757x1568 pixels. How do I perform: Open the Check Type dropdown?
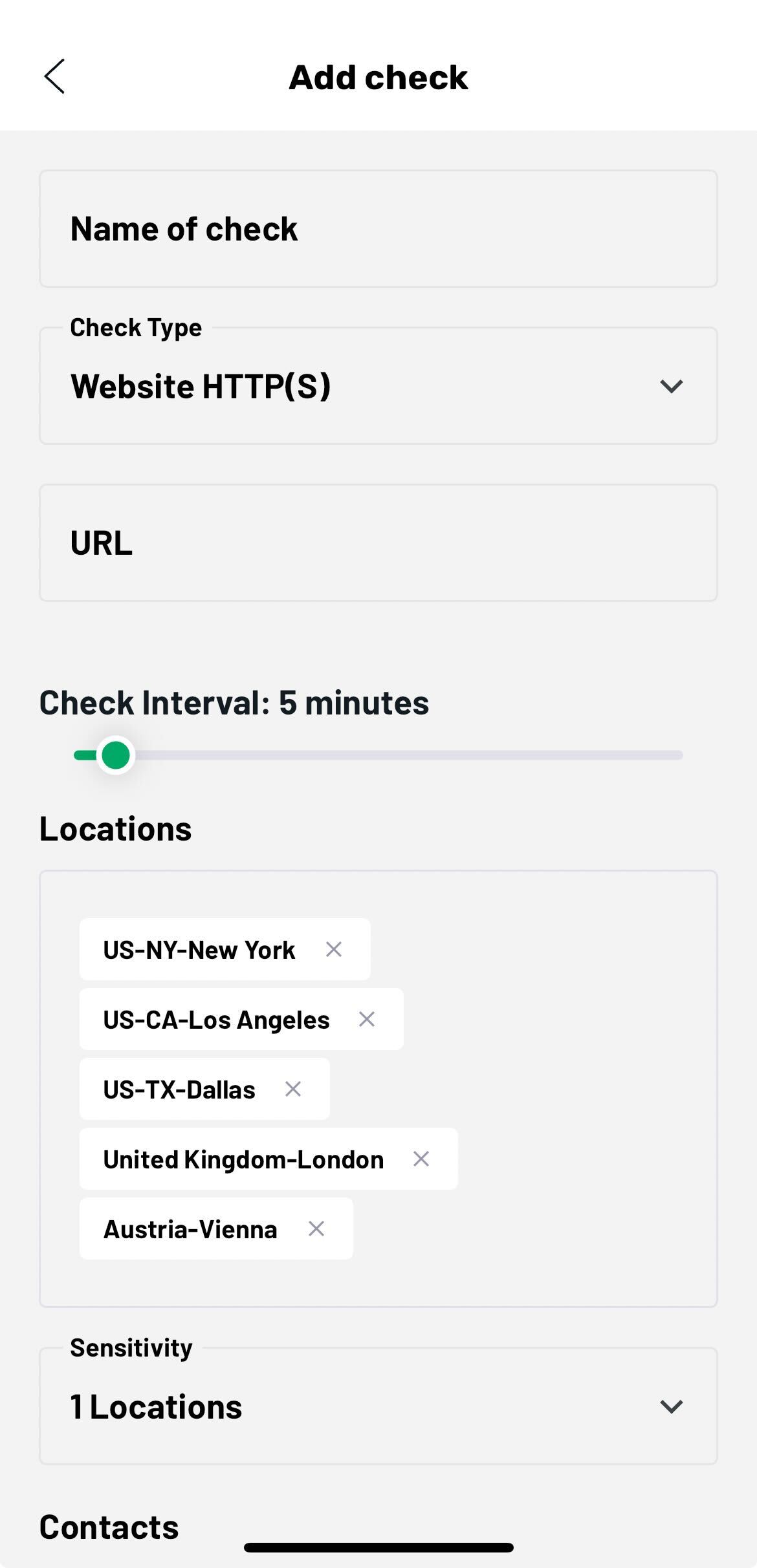click(x=378, y=386)
